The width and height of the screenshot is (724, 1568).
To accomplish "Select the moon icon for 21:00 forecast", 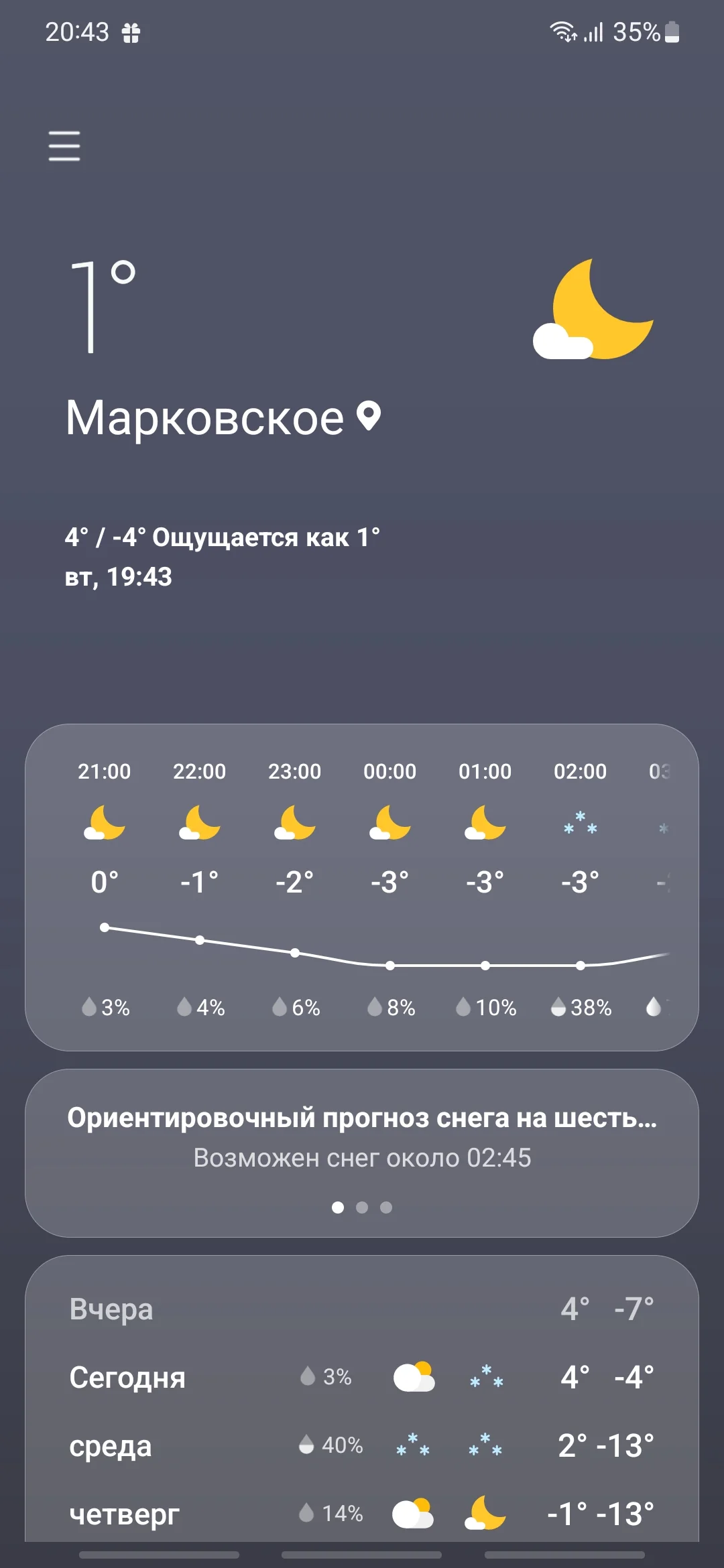I will click(104, 826).
